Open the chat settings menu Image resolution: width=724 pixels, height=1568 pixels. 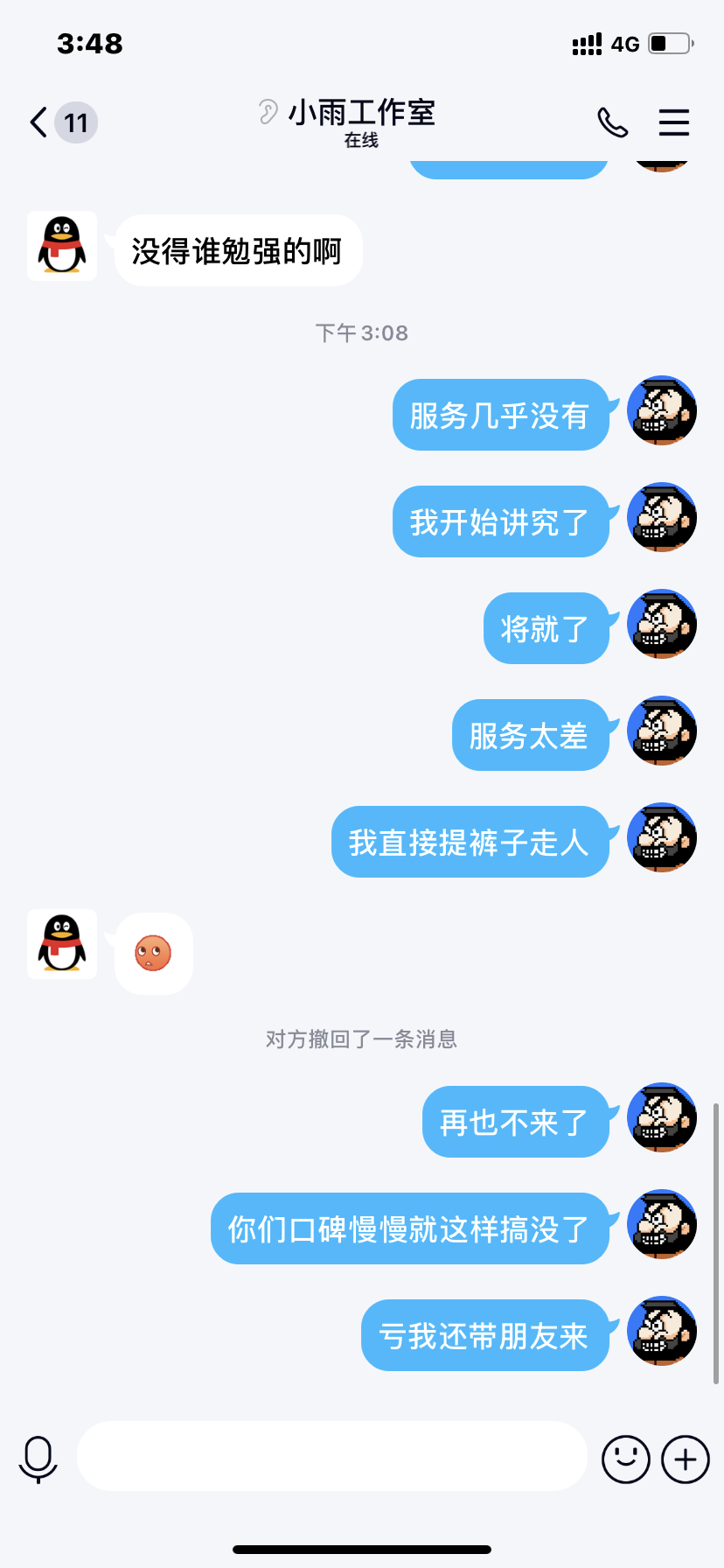tap(673, 122)
